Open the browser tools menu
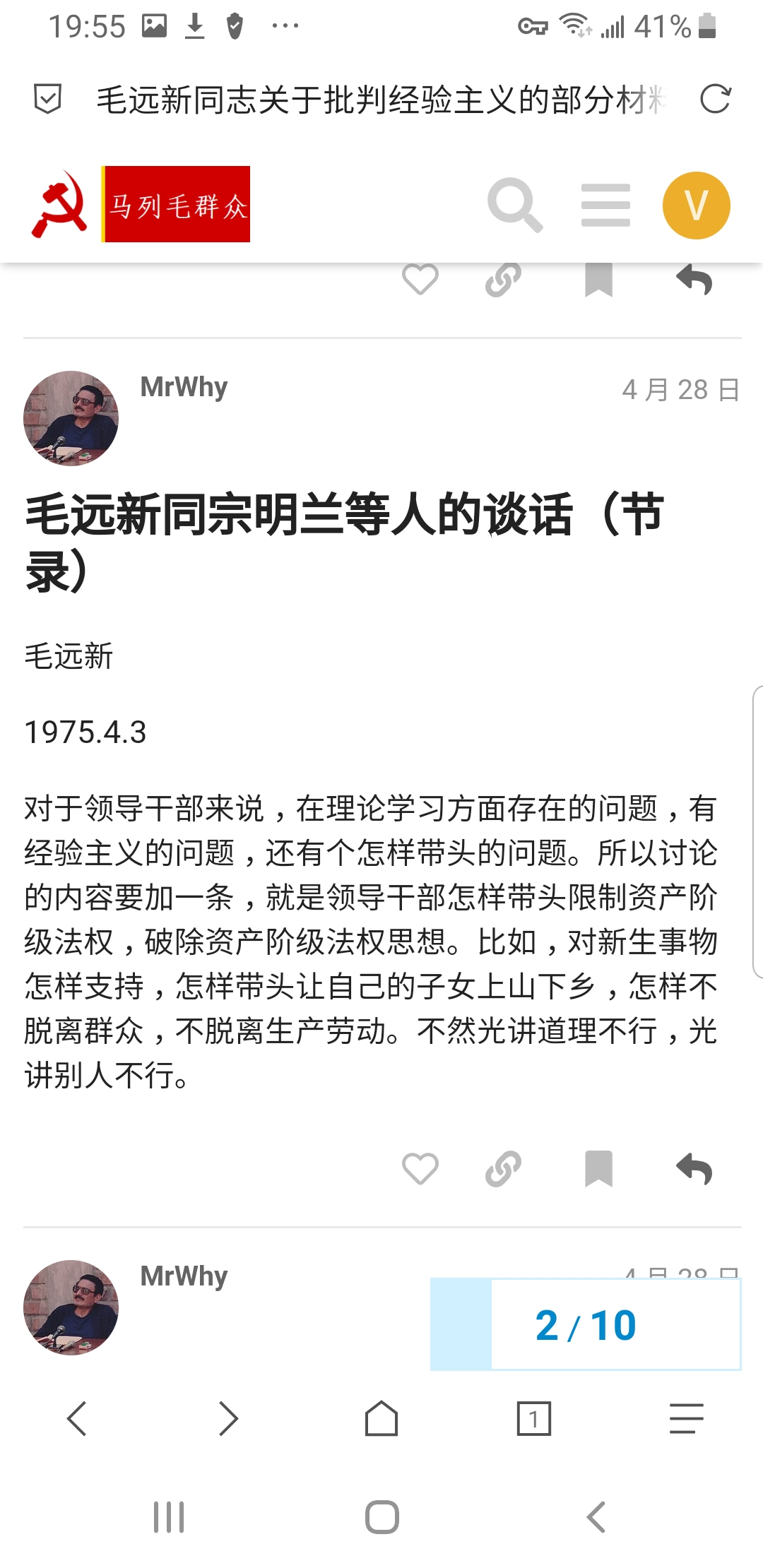Screen dimensions: 763x1568 [x=686, y=1418]
